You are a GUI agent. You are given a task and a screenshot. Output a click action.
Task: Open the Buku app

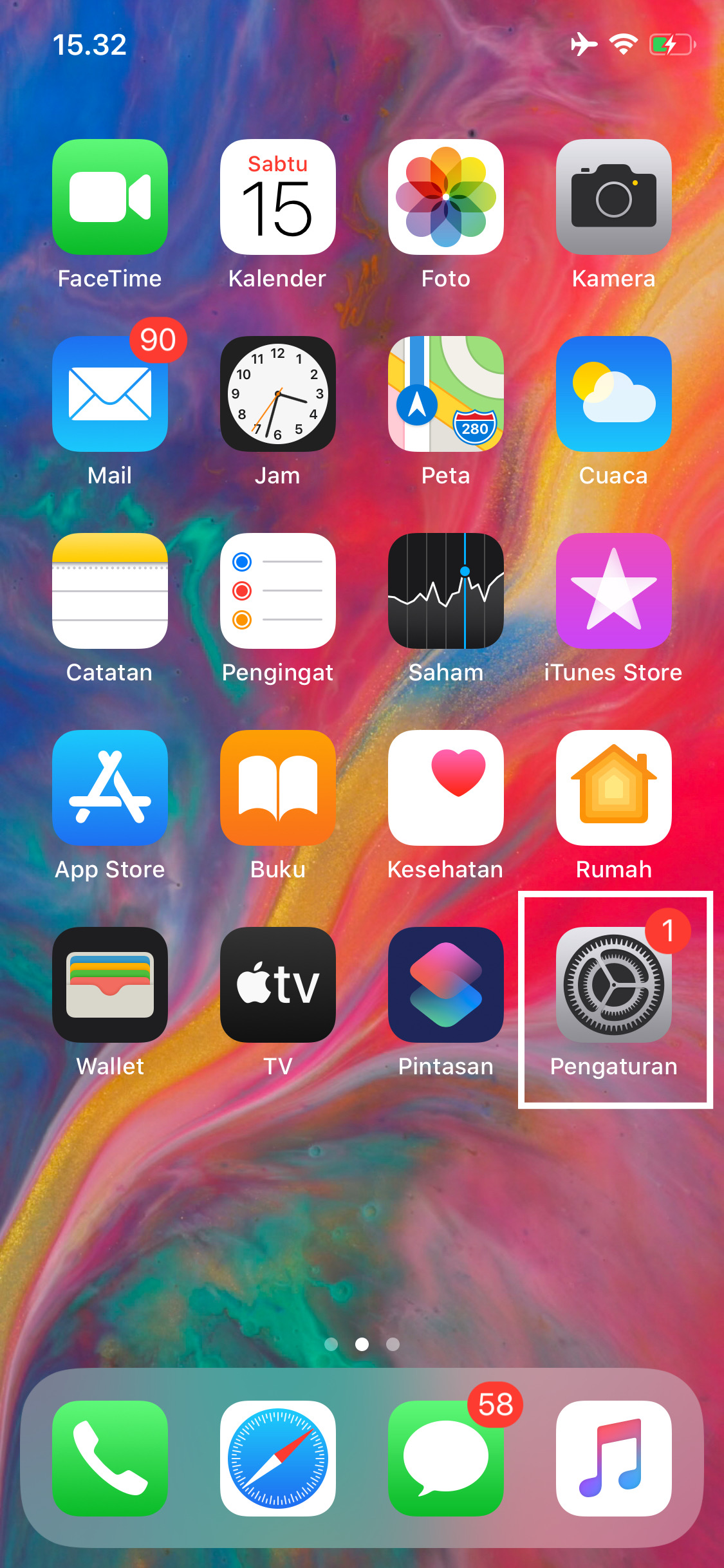278,788
